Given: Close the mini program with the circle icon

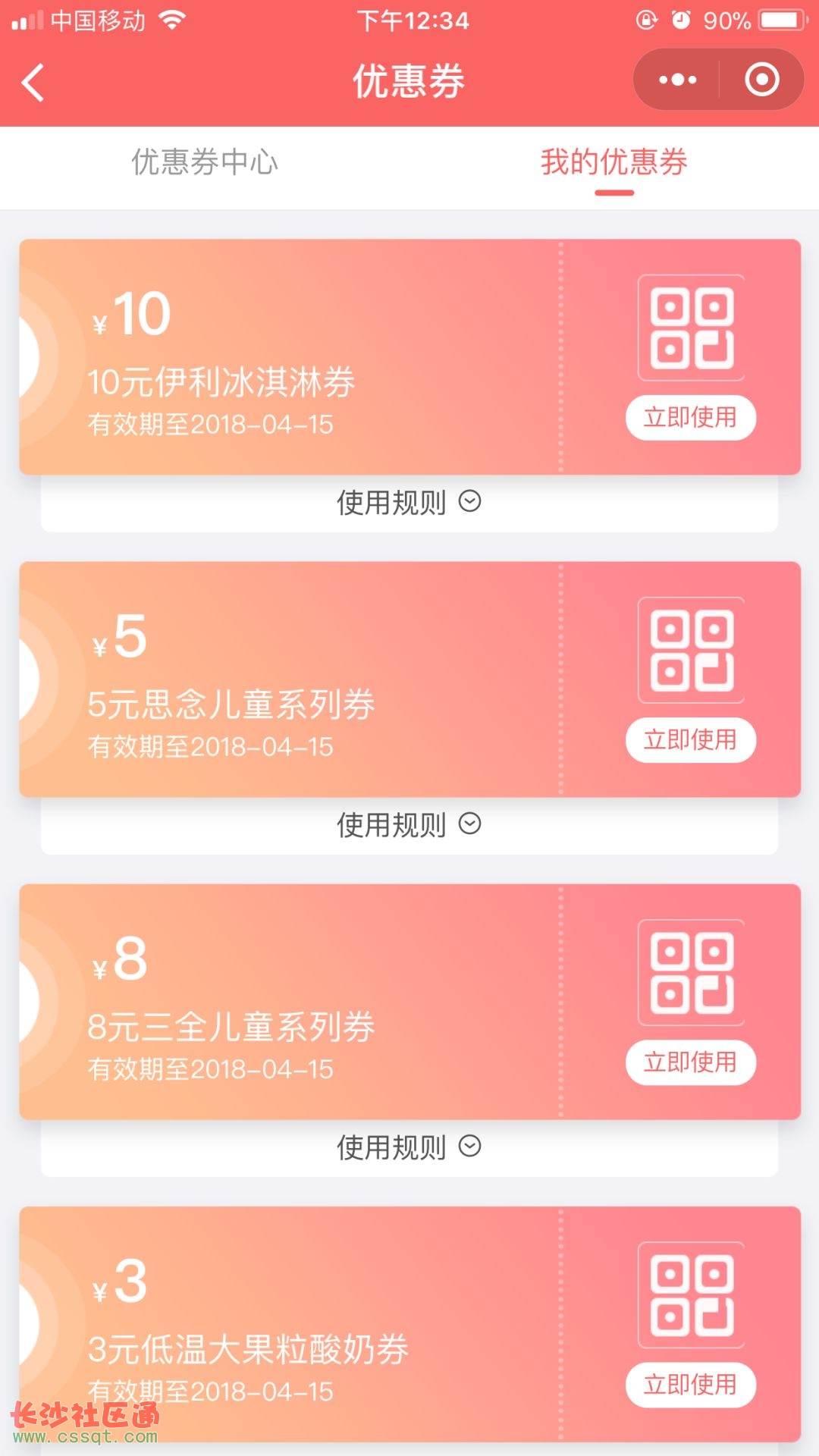Looking at the screenshot, I should coord(761,80).
